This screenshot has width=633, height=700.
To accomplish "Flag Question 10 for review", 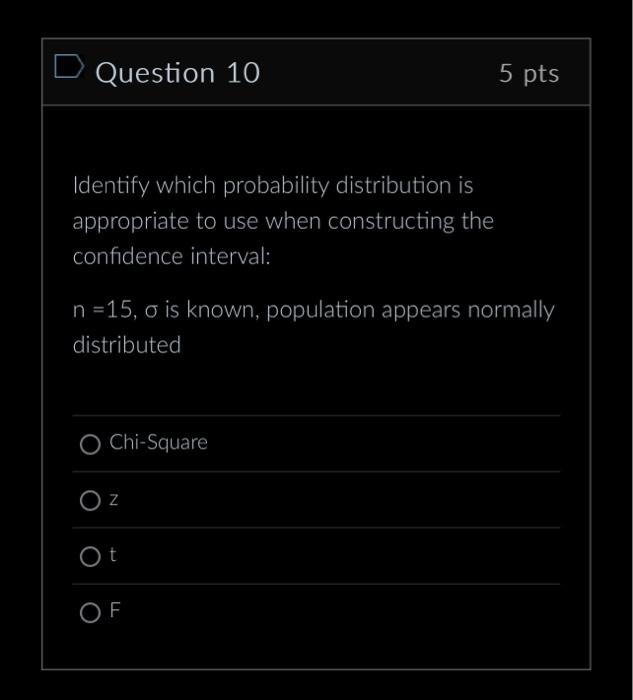I will pos(69,69).
